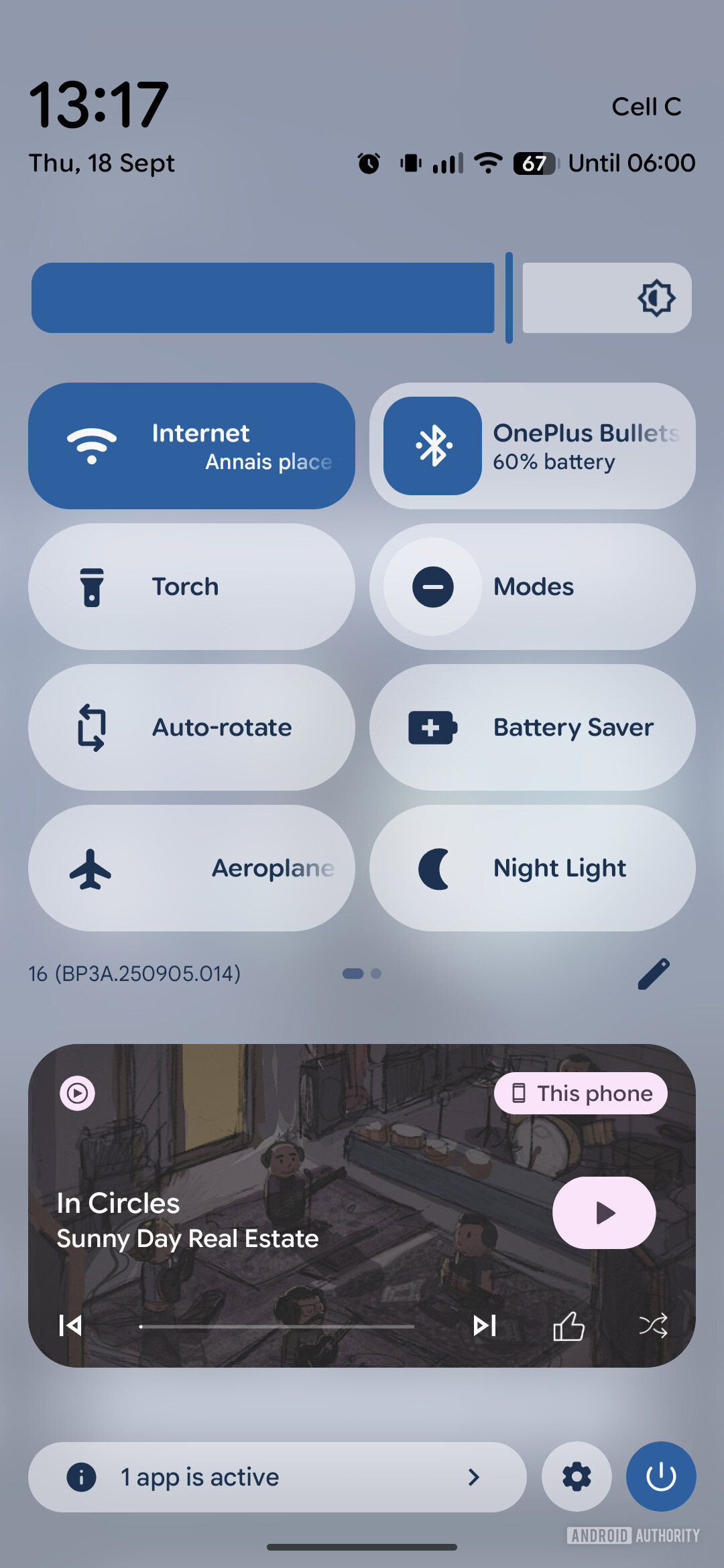Expand the 1 app is active panel

pos(278,1477)
